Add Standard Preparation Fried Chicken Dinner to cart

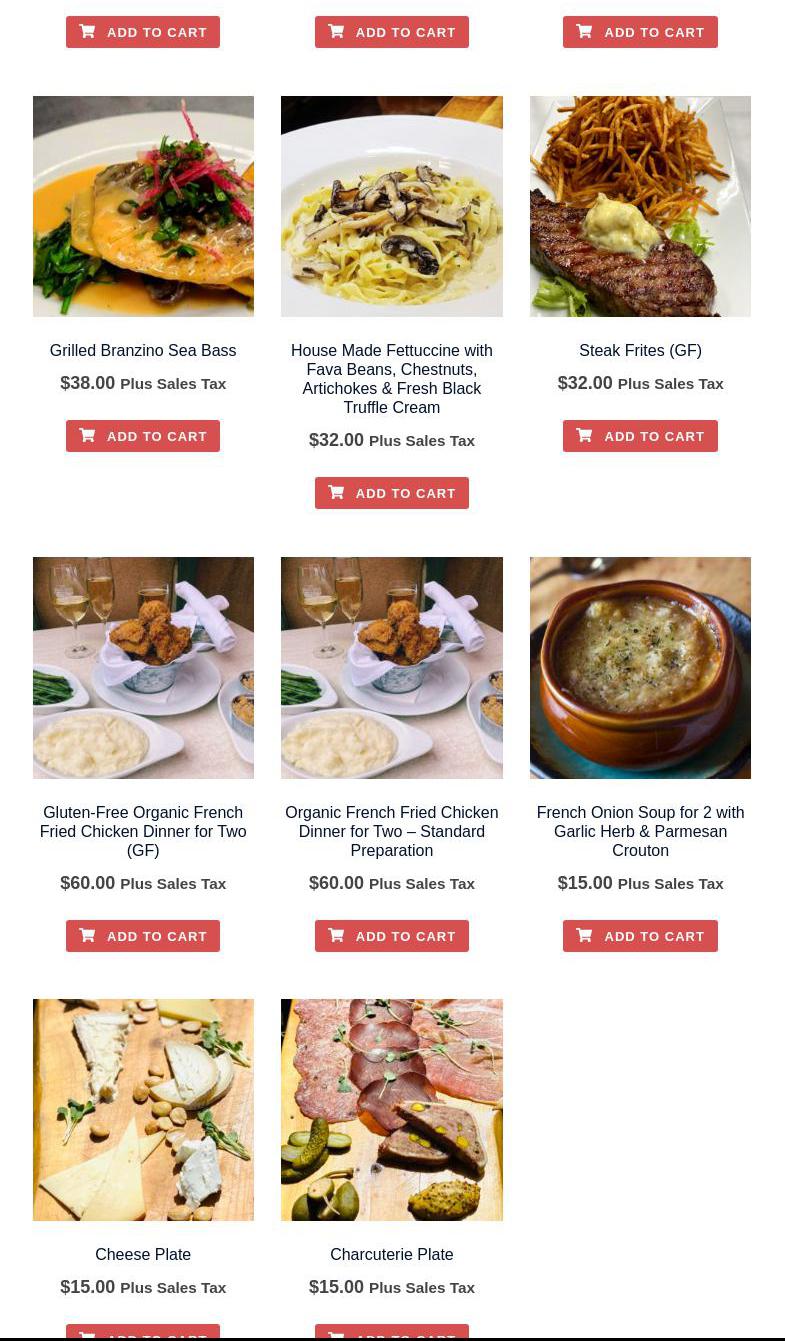coord(391,936)
